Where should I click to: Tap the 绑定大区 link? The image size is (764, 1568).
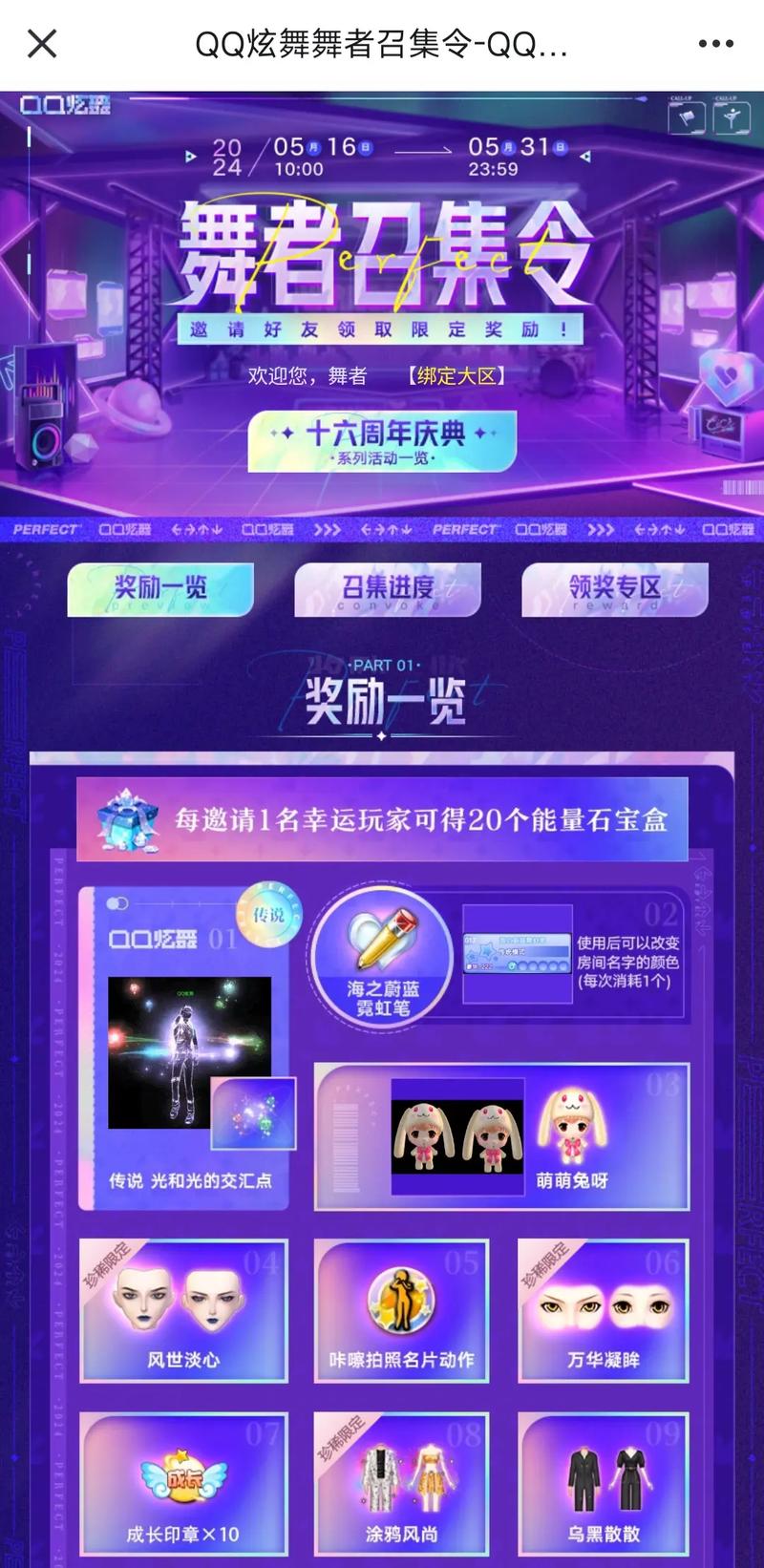pyautogui.click(x=456, y=376)
